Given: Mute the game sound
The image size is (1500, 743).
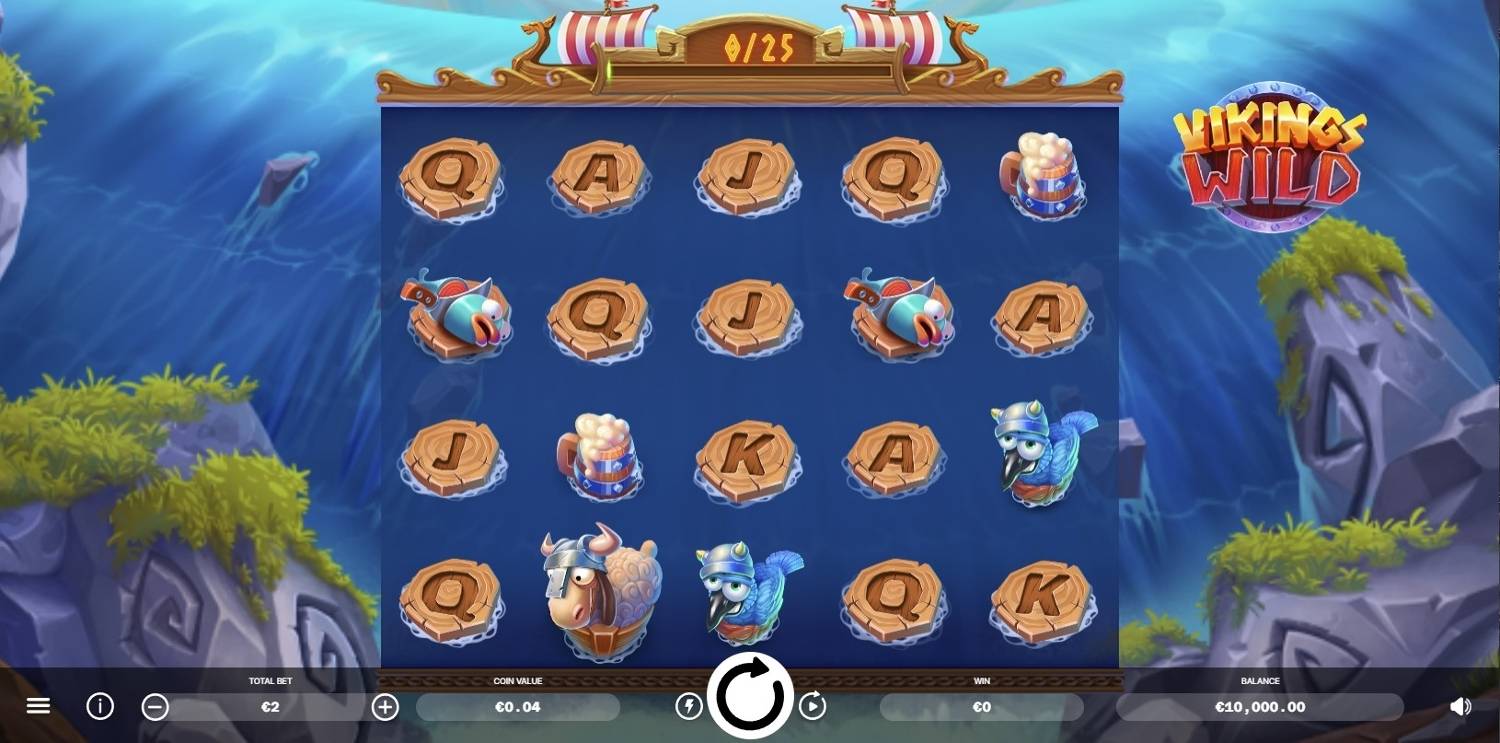Looking at the screenshot, I should point(1460,706).
